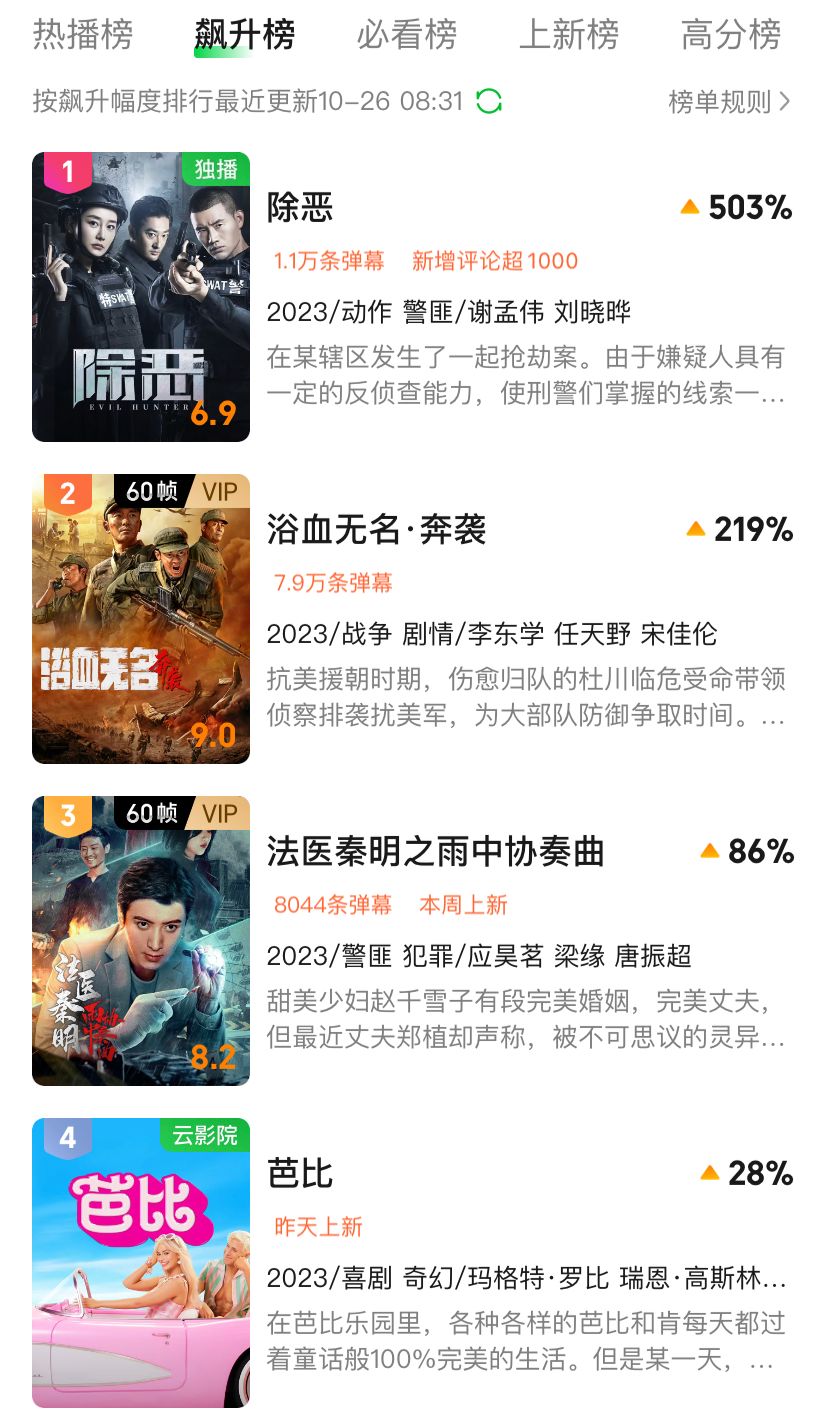The height and width of the screenshot is (1420, 828).
Task: Open the 榜单规则 link
Action: pos(720,100)
